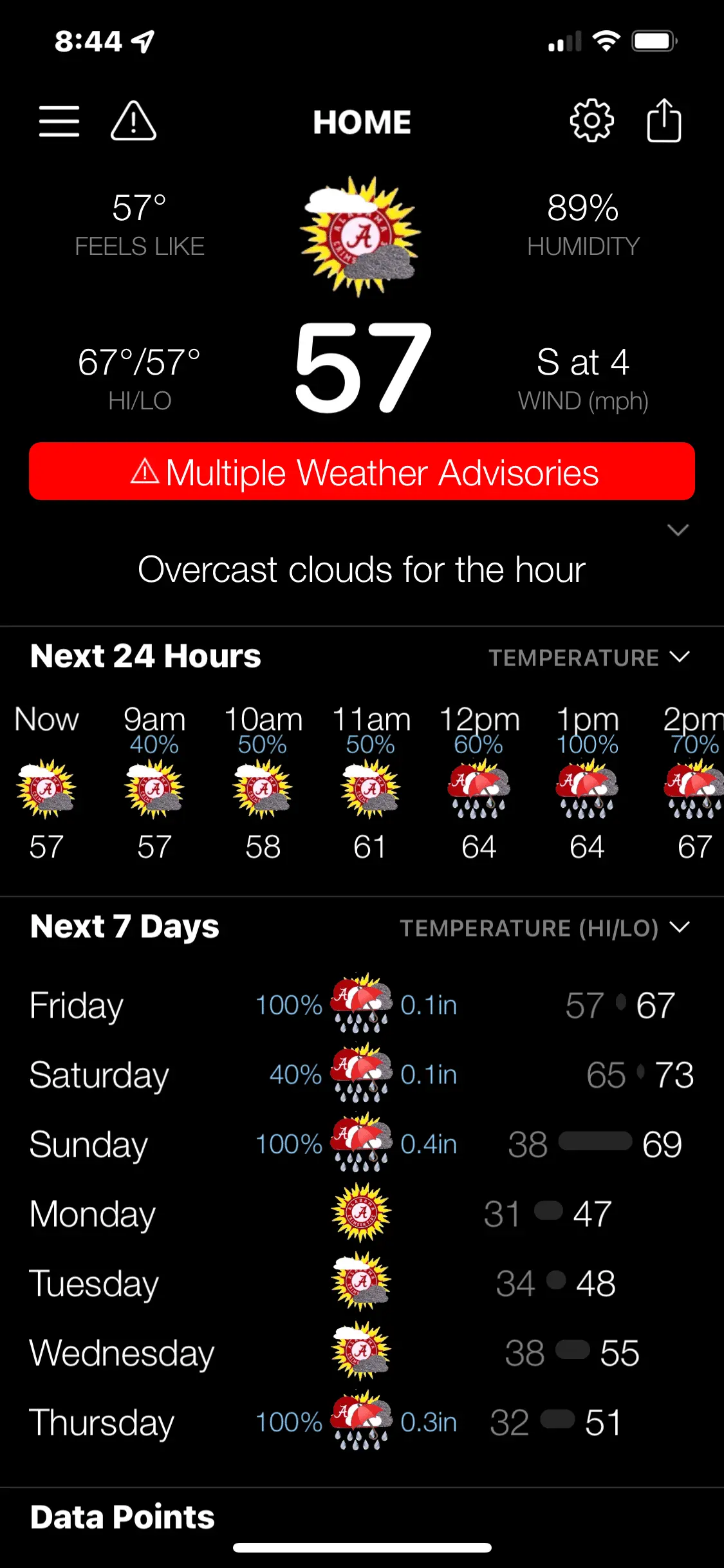Image resolution: width=724 pixels, height=1568 pixels.
Task: View Multiple Weather Advisories banner
Action: click(x=362, y=472)
